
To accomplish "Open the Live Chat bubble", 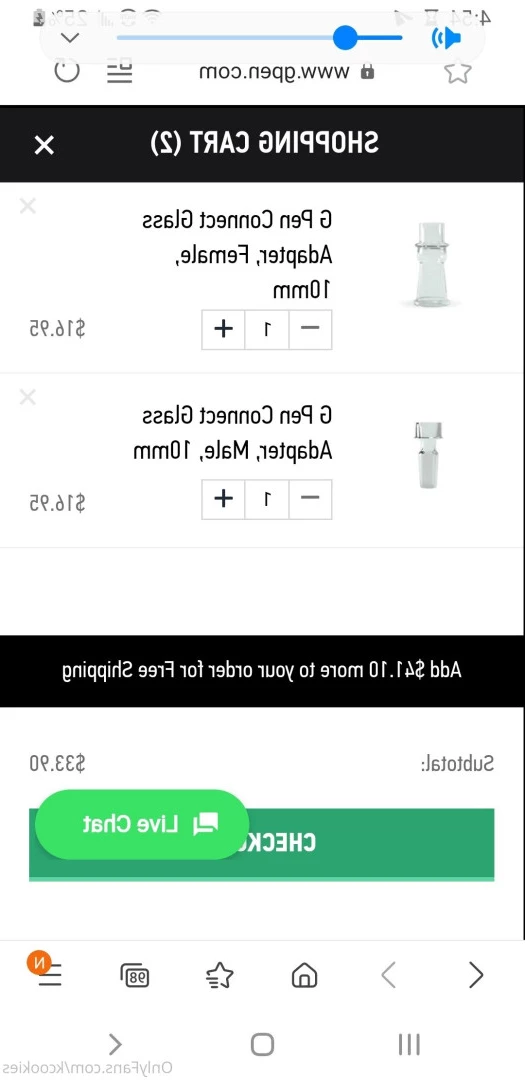I will 142,824.
